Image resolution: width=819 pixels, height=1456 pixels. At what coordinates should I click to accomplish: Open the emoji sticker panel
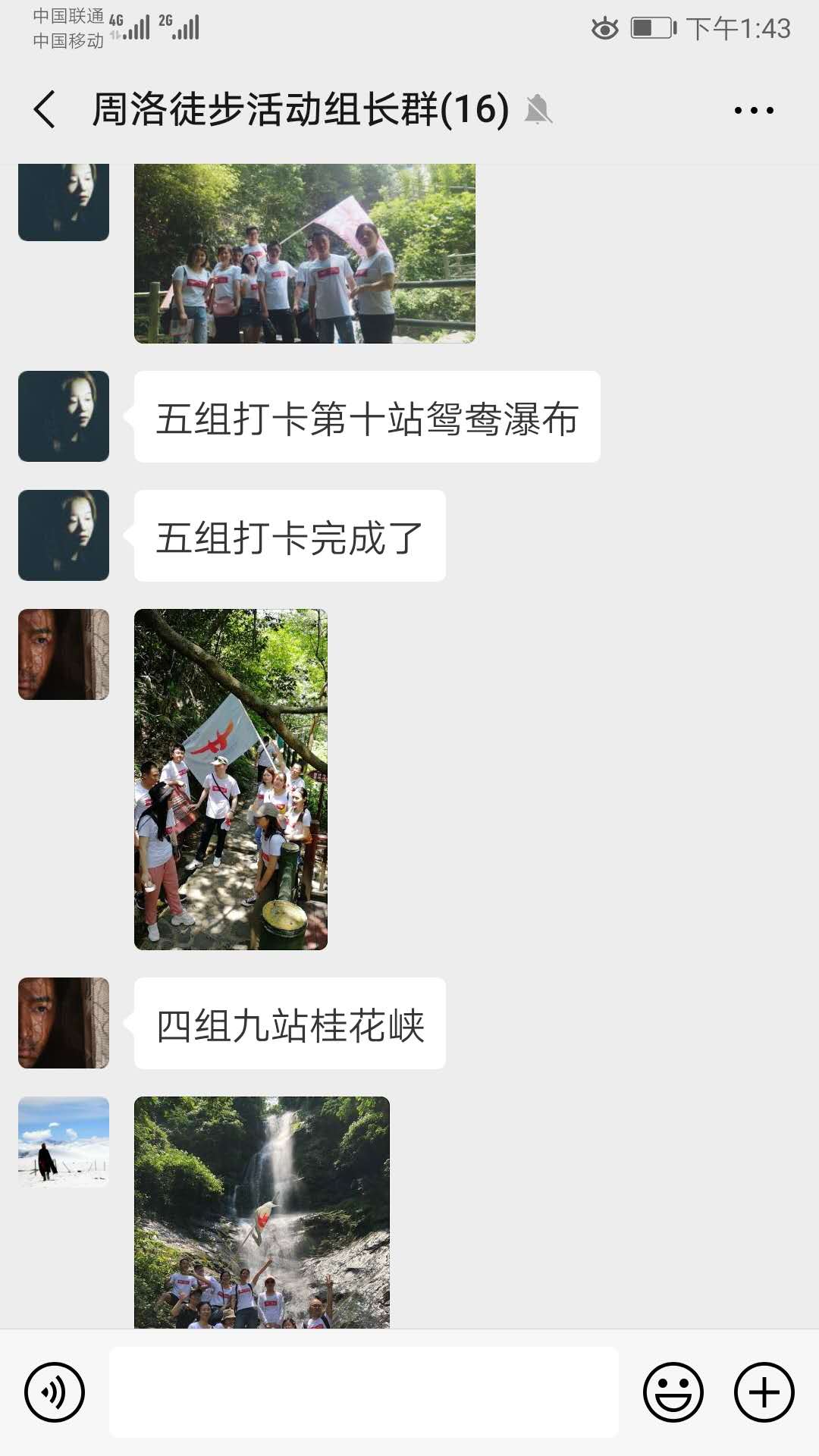(x=673, y=1392)
